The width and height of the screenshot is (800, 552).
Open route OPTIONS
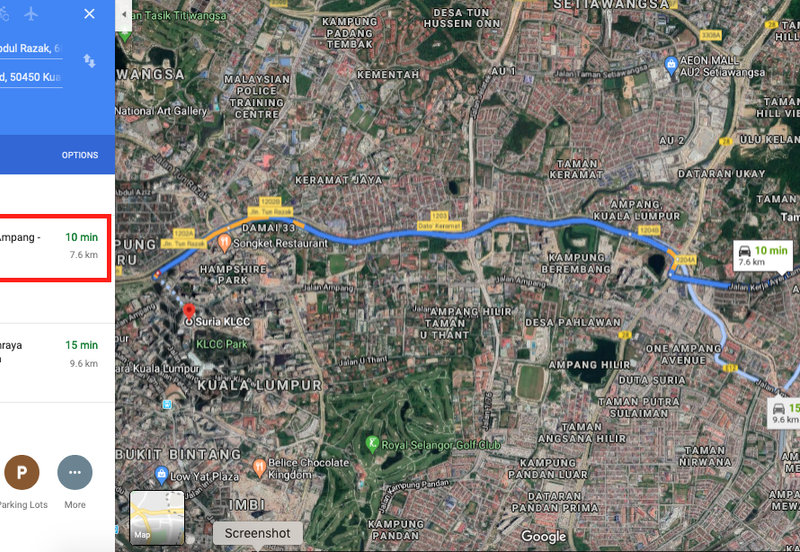[80, 155]
